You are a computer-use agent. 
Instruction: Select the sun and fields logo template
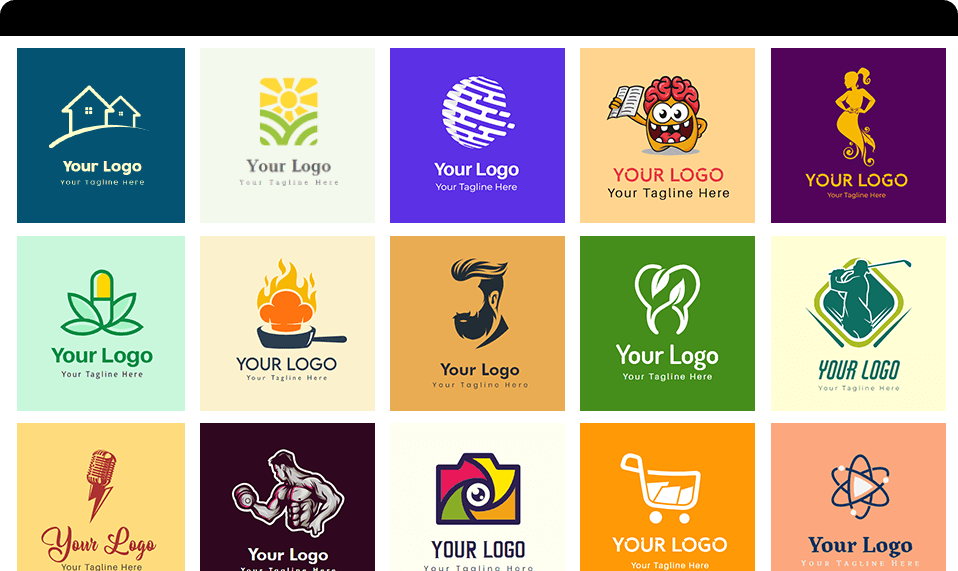pyautogui.click(x=287, y=135)
